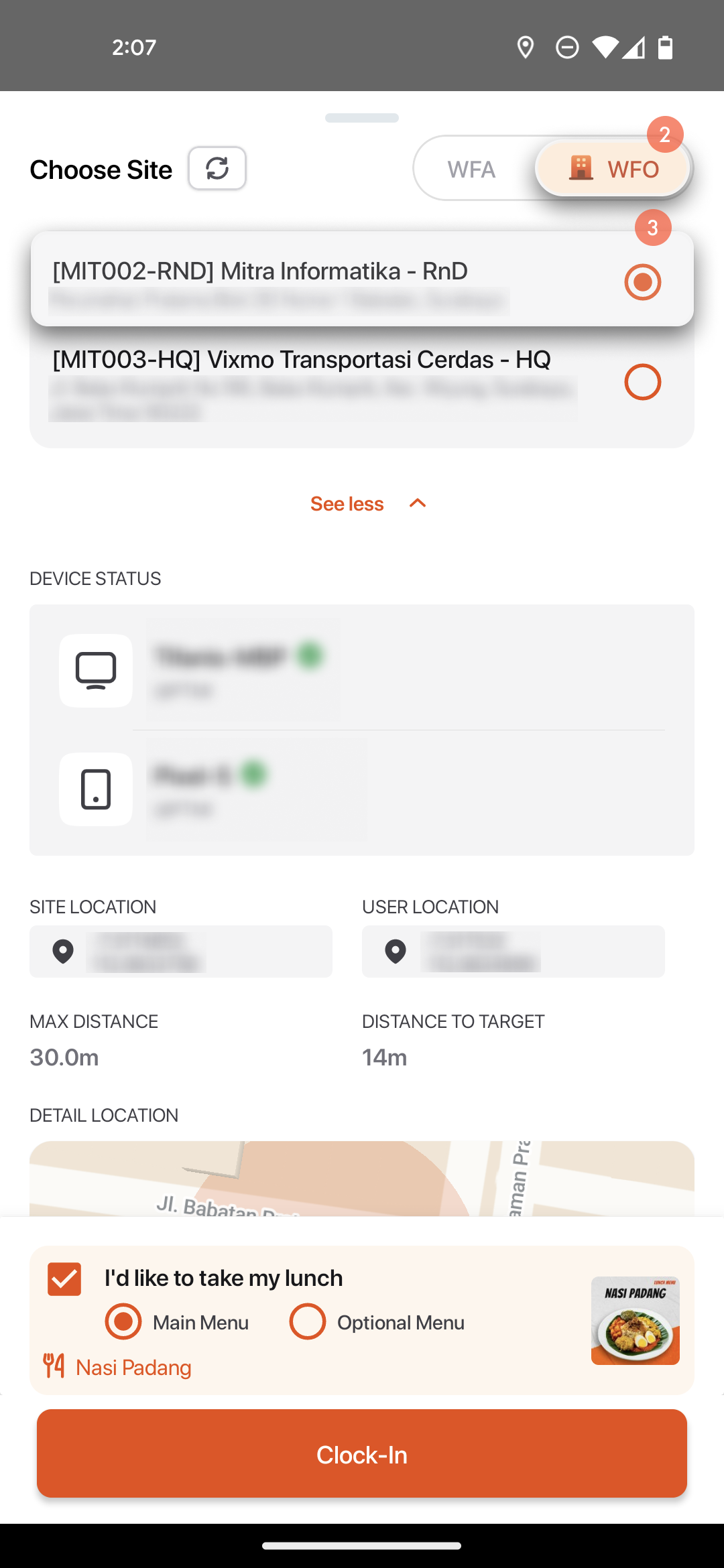Switch to WFA mode
Viewport: 724px width, 1568px height.
point(472,170)
